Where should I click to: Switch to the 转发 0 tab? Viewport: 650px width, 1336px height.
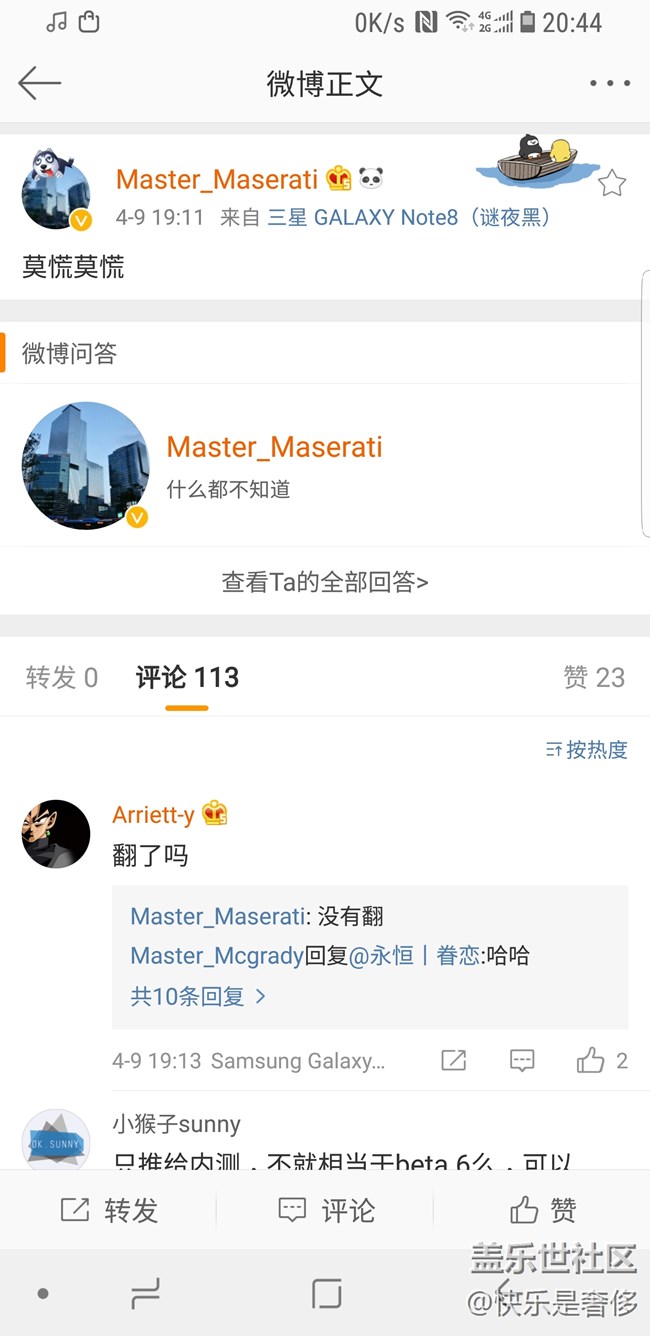tap(62, 678)
